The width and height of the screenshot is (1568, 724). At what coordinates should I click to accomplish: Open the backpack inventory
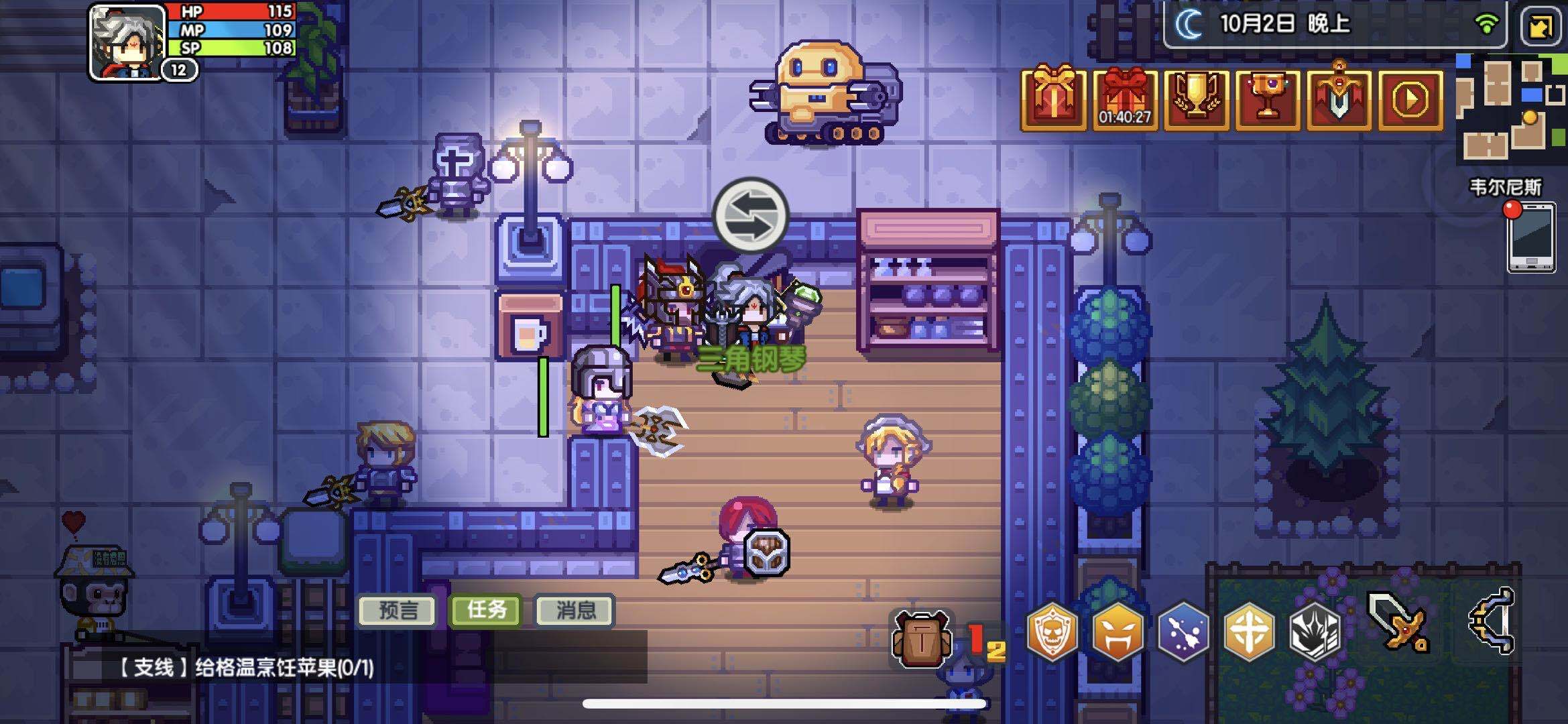coord(921,639)
